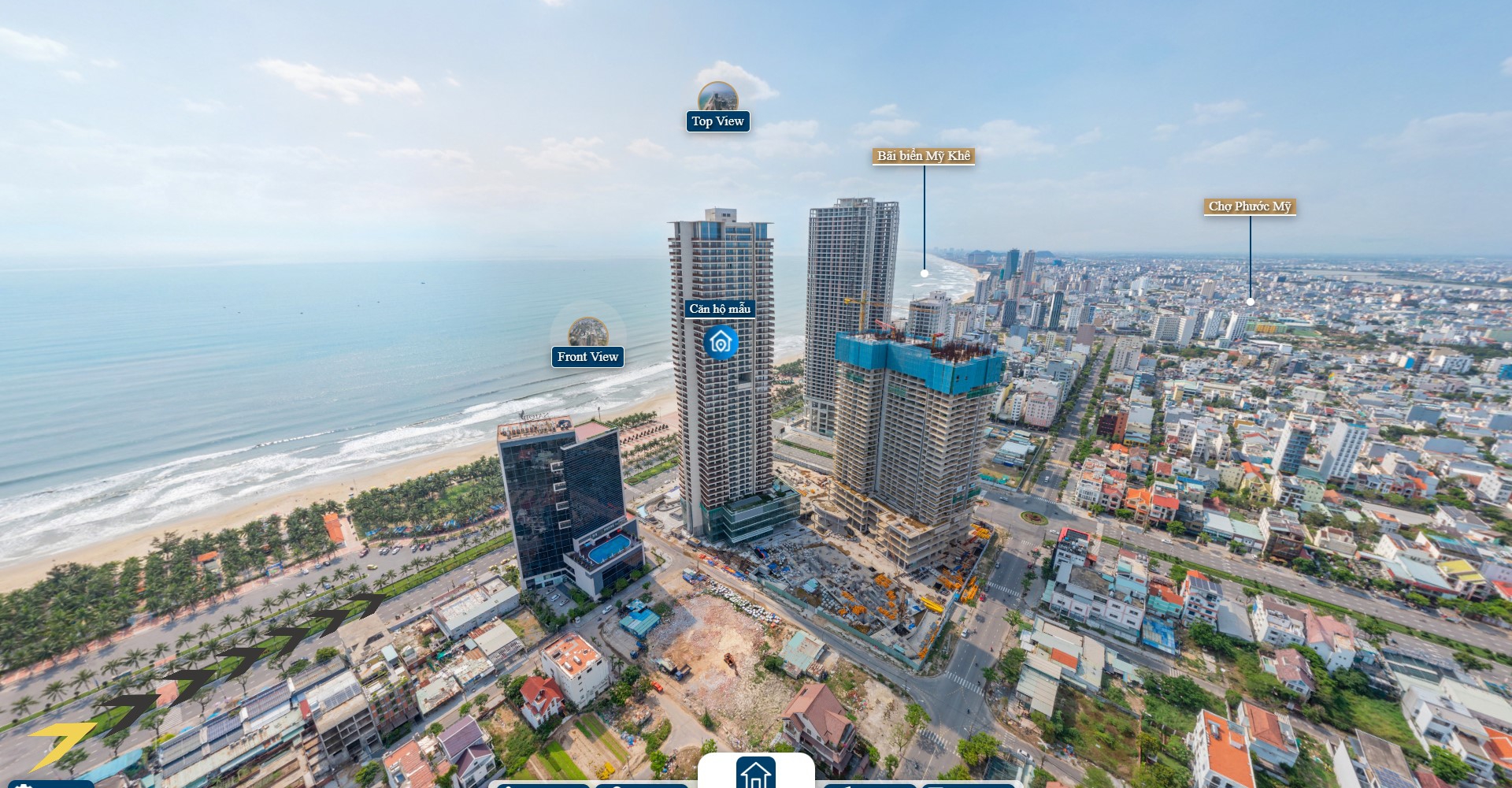The image size is (1512, 788).
Task: Switch to the Front View panorama
Action: point(587,333)
